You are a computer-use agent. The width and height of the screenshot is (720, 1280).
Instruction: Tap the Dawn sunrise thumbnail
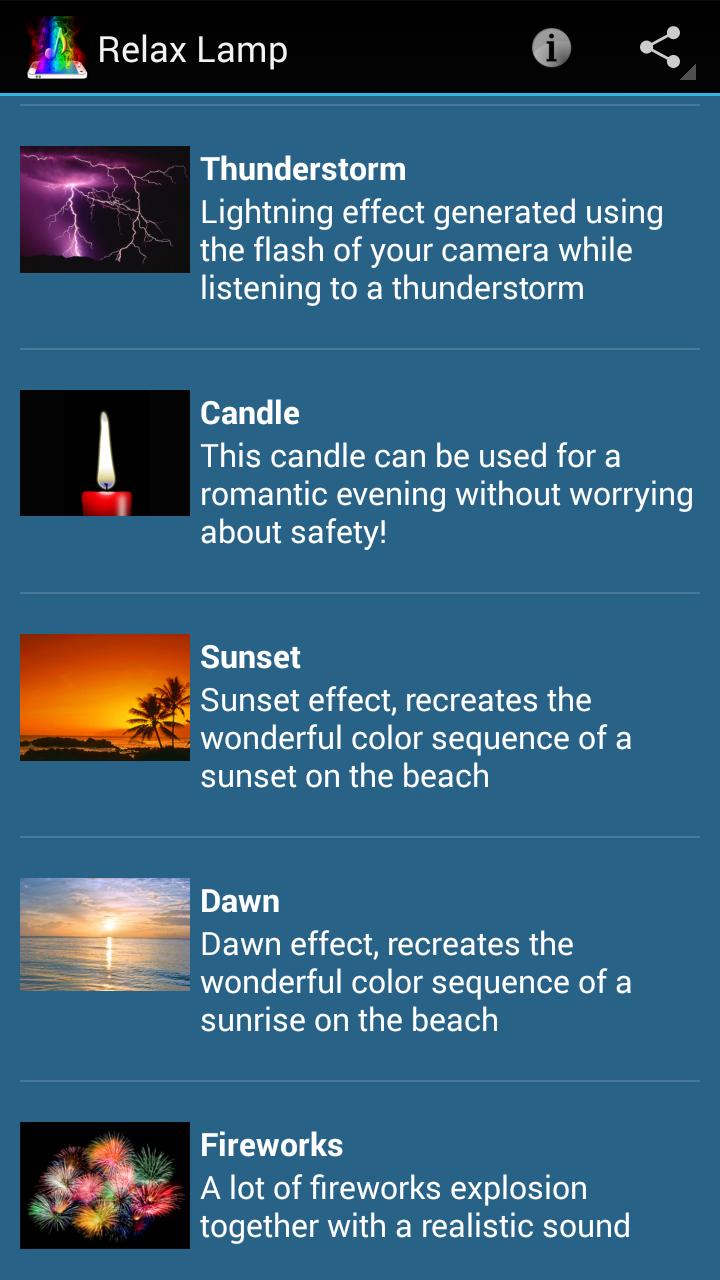click(104, 933)
